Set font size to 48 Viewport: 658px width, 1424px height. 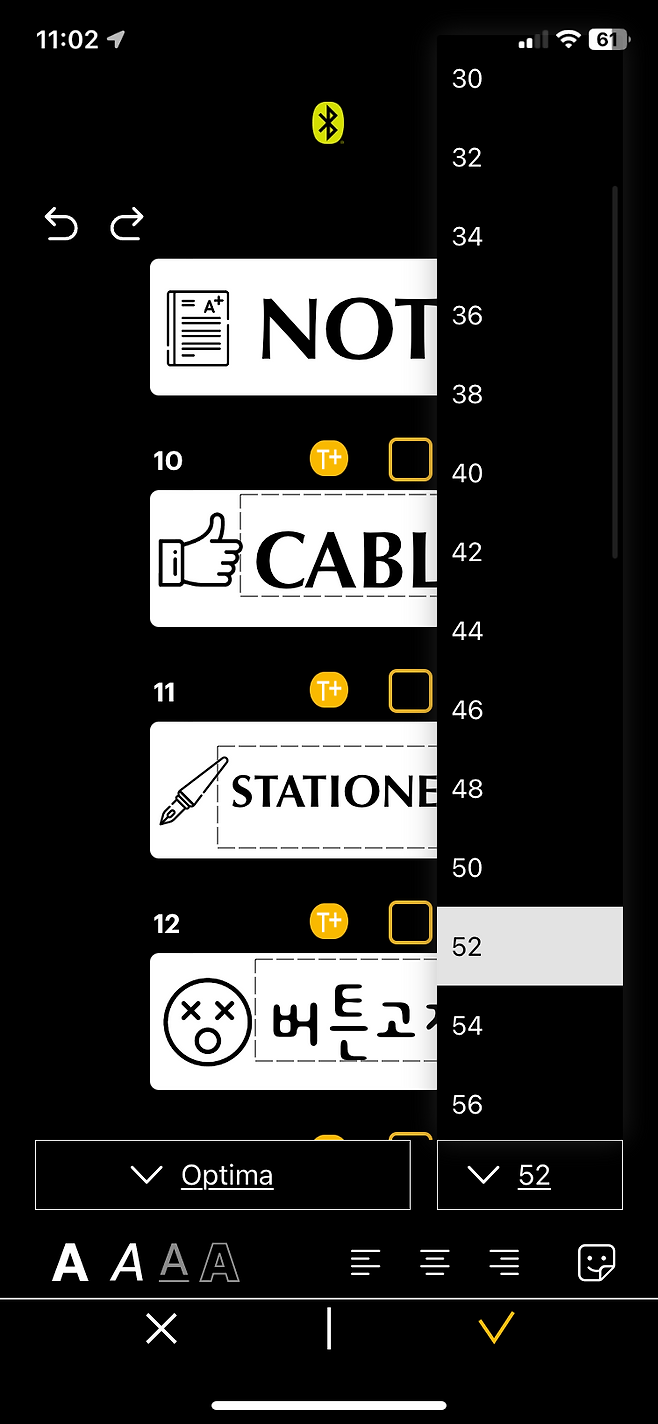[x=530, y=789]
